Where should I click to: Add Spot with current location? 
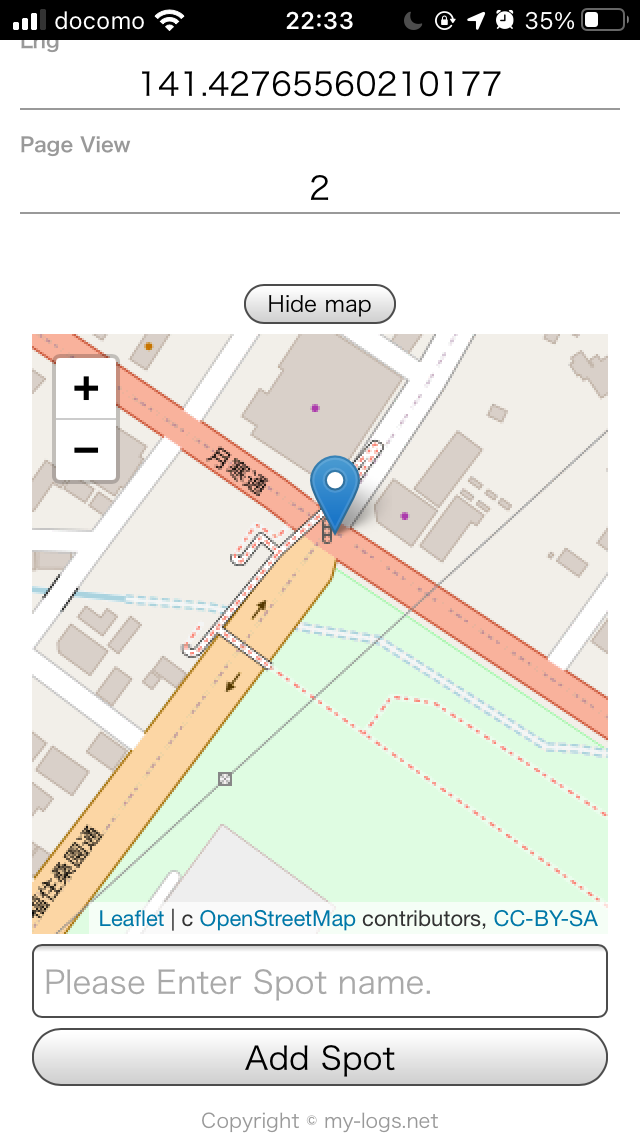coord(320,1057)
